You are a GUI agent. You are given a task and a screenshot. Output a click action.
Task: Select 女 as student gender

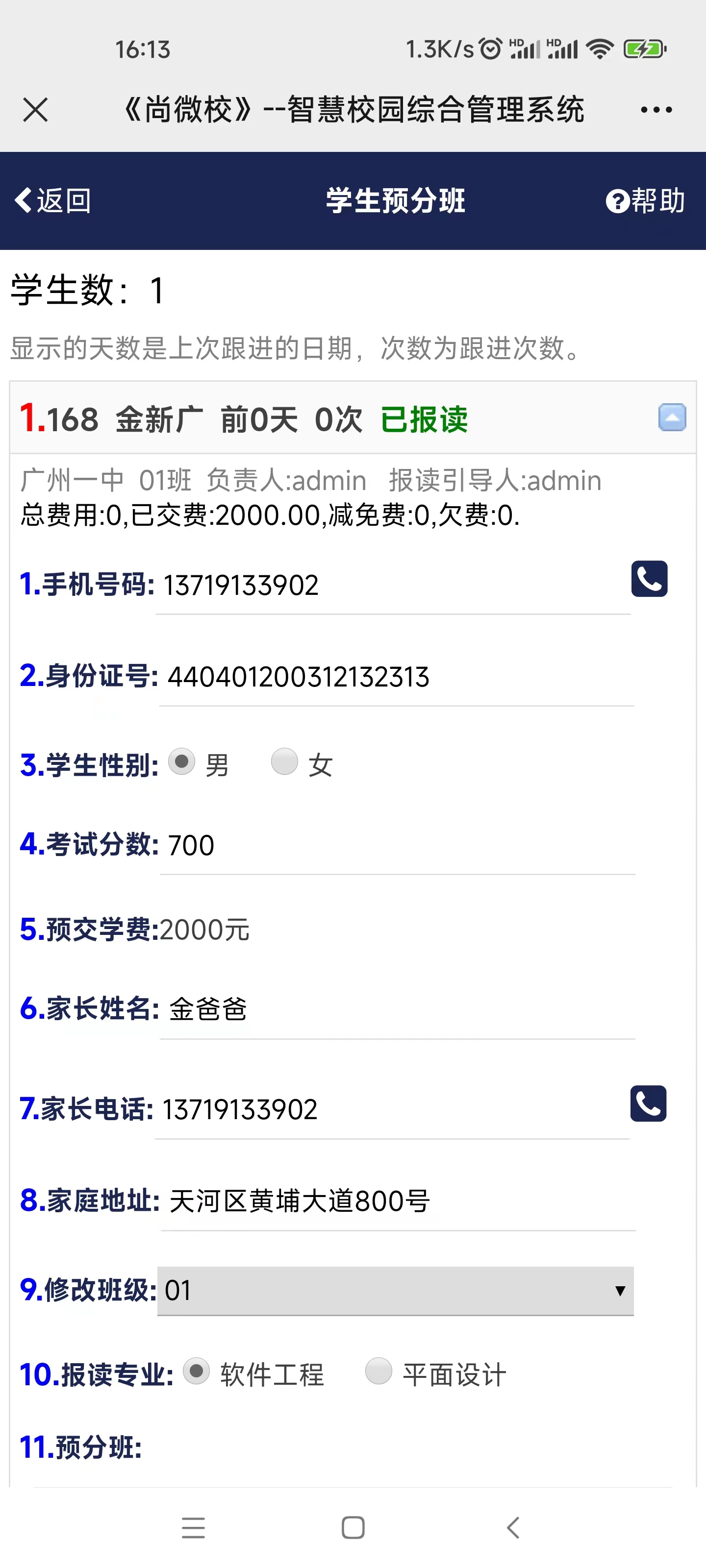coord(284,761)
